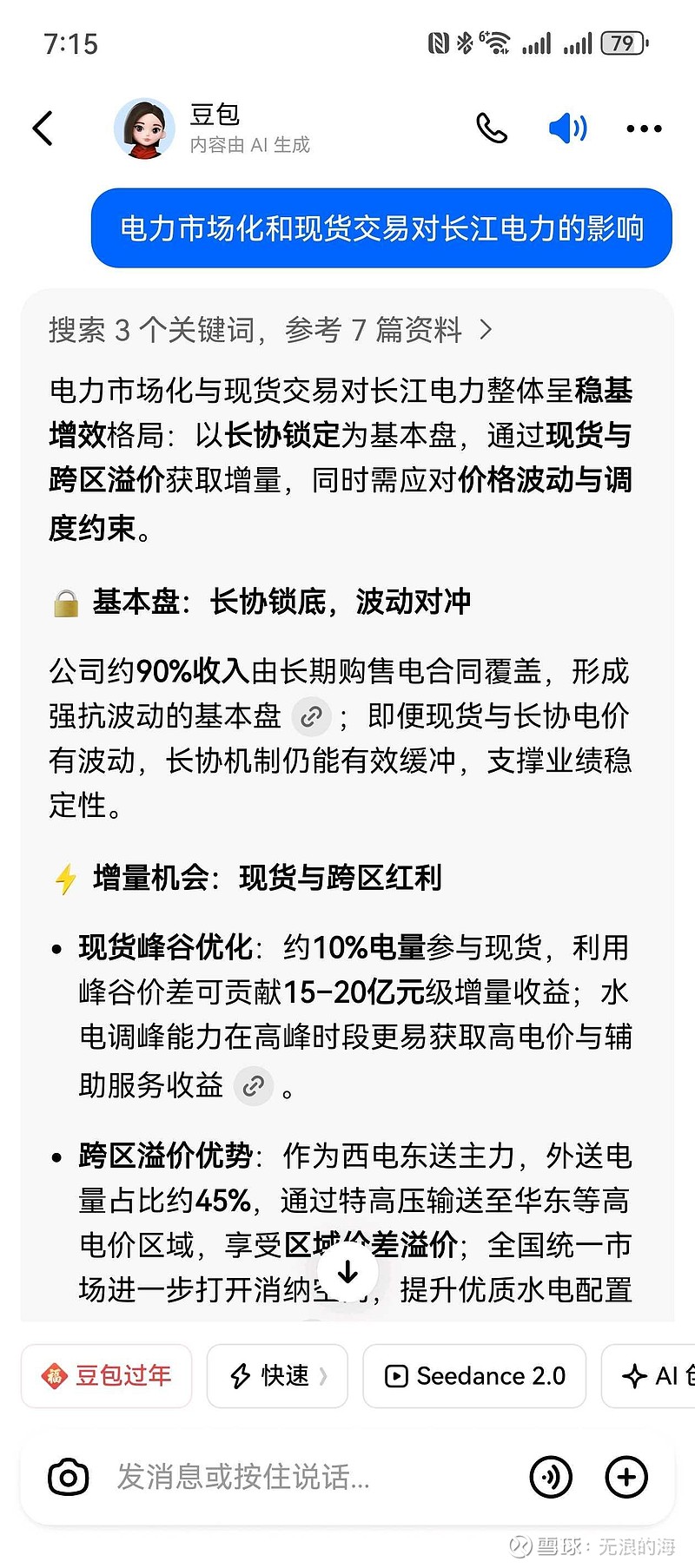Open the camera from the message bar

click(68, 1476)
